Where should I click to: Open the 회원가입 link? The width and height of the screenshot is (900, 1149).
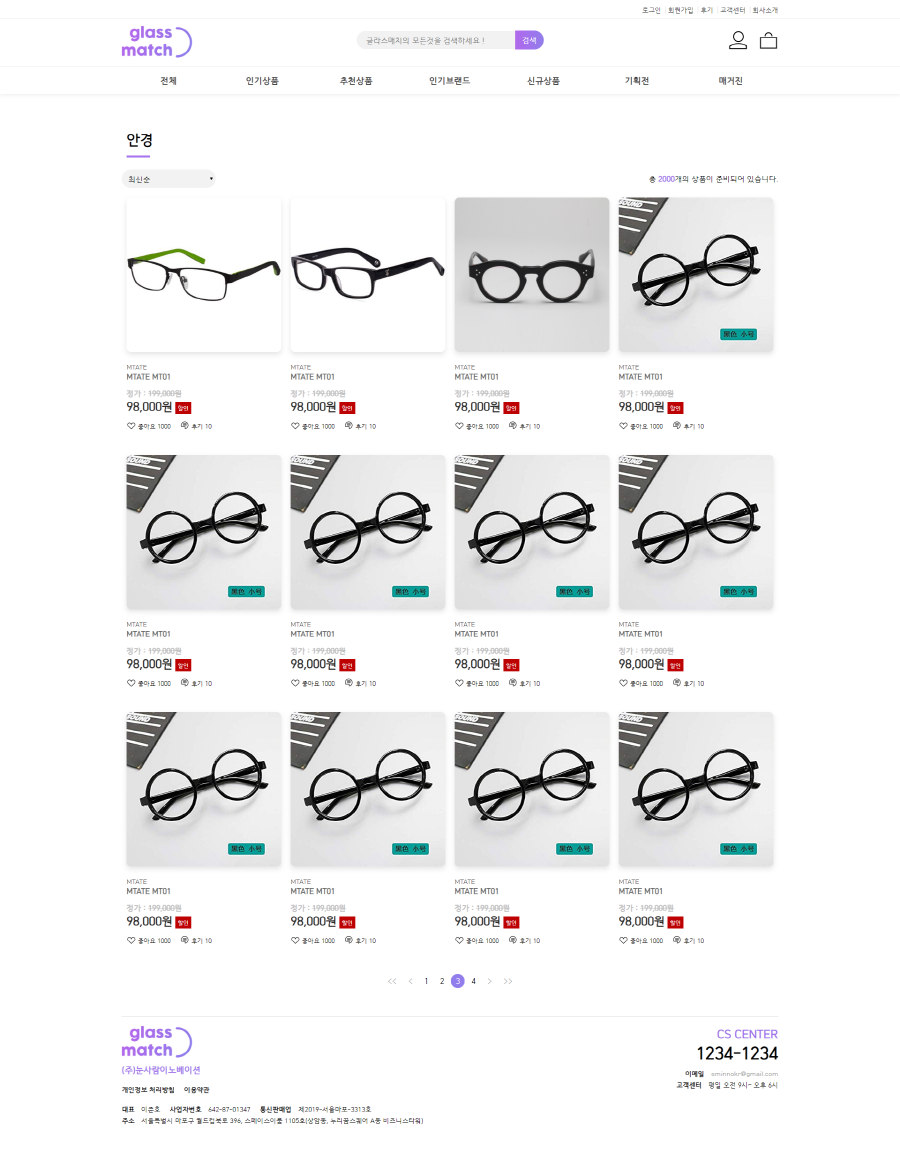pyautogui.click(x=680, y=10)
